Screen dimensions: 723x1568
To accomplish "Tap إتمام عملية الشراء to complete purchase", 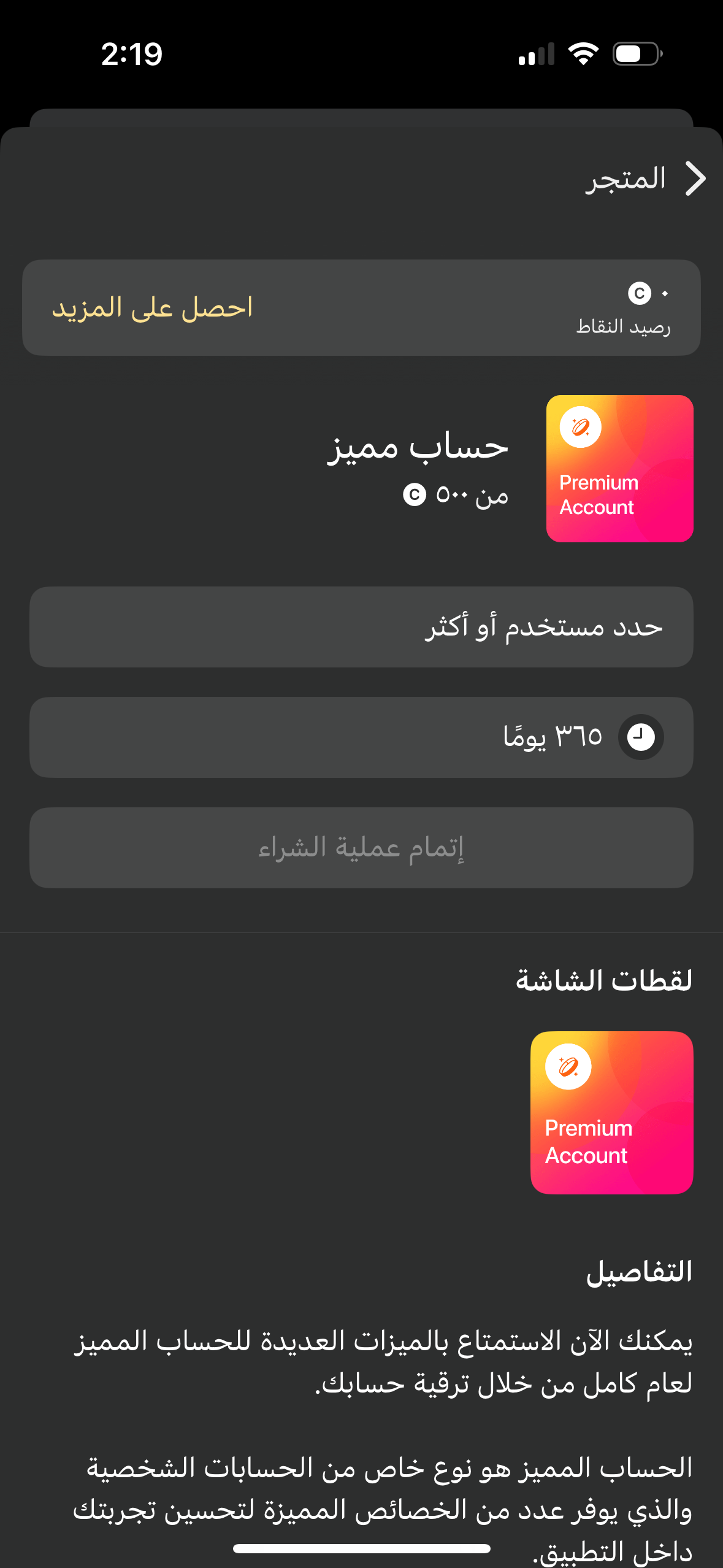I will point(361,847).
